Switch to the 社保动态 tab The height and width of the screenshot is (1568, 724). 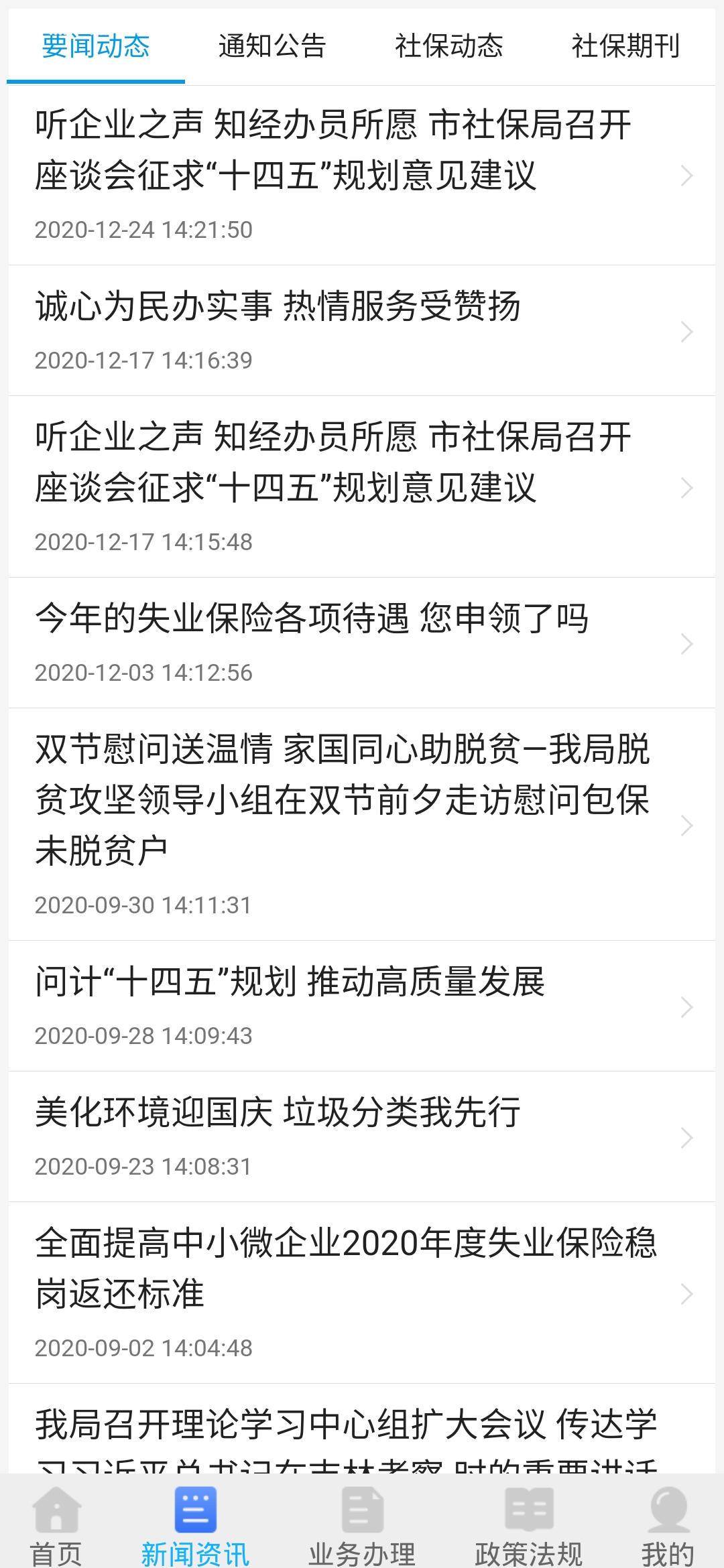point(448,46)
